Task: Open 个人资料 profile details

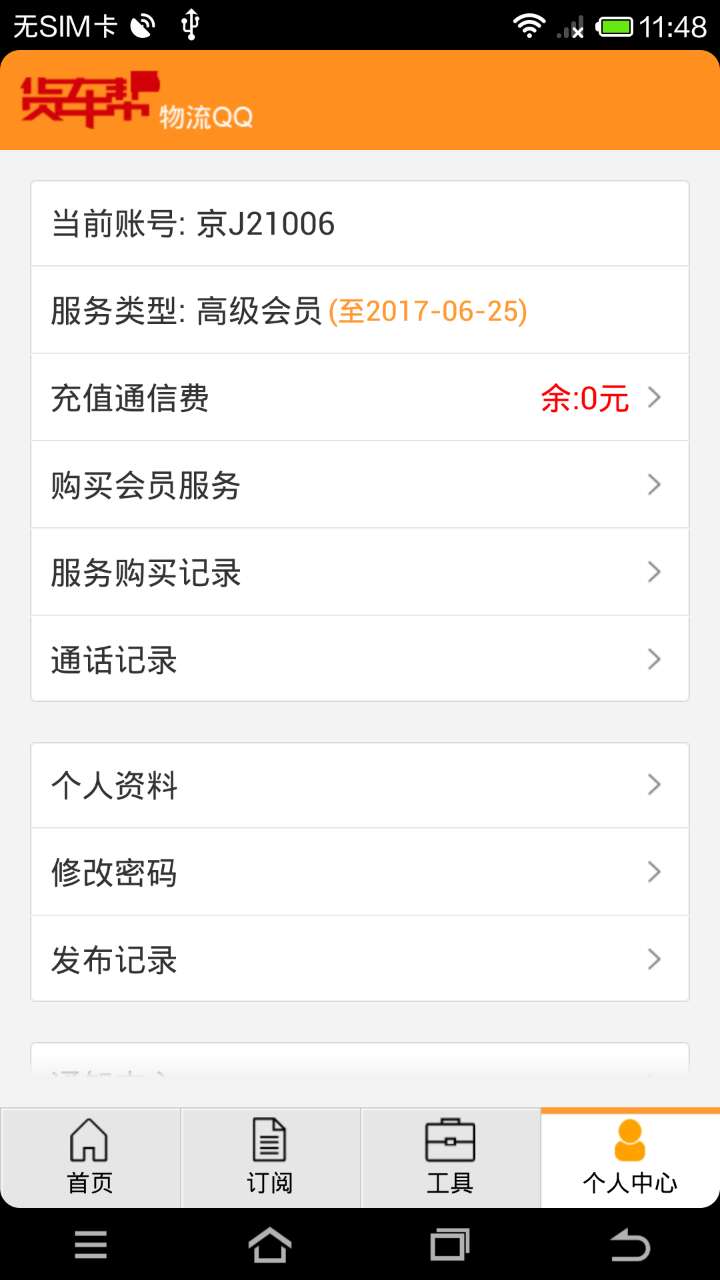Action: (360, 785)
